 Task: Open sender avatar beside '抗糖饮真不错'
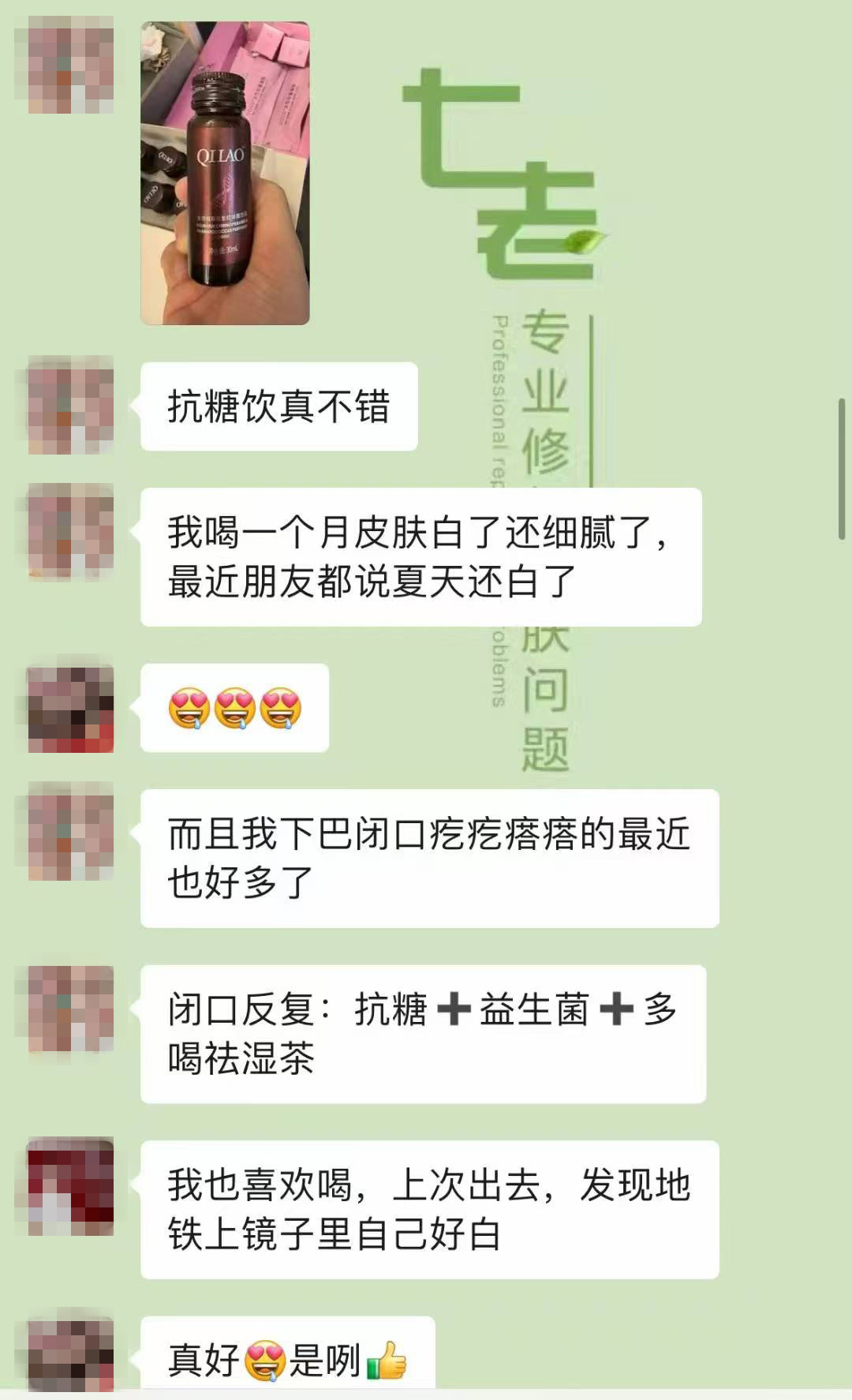(x=71, y=406)
